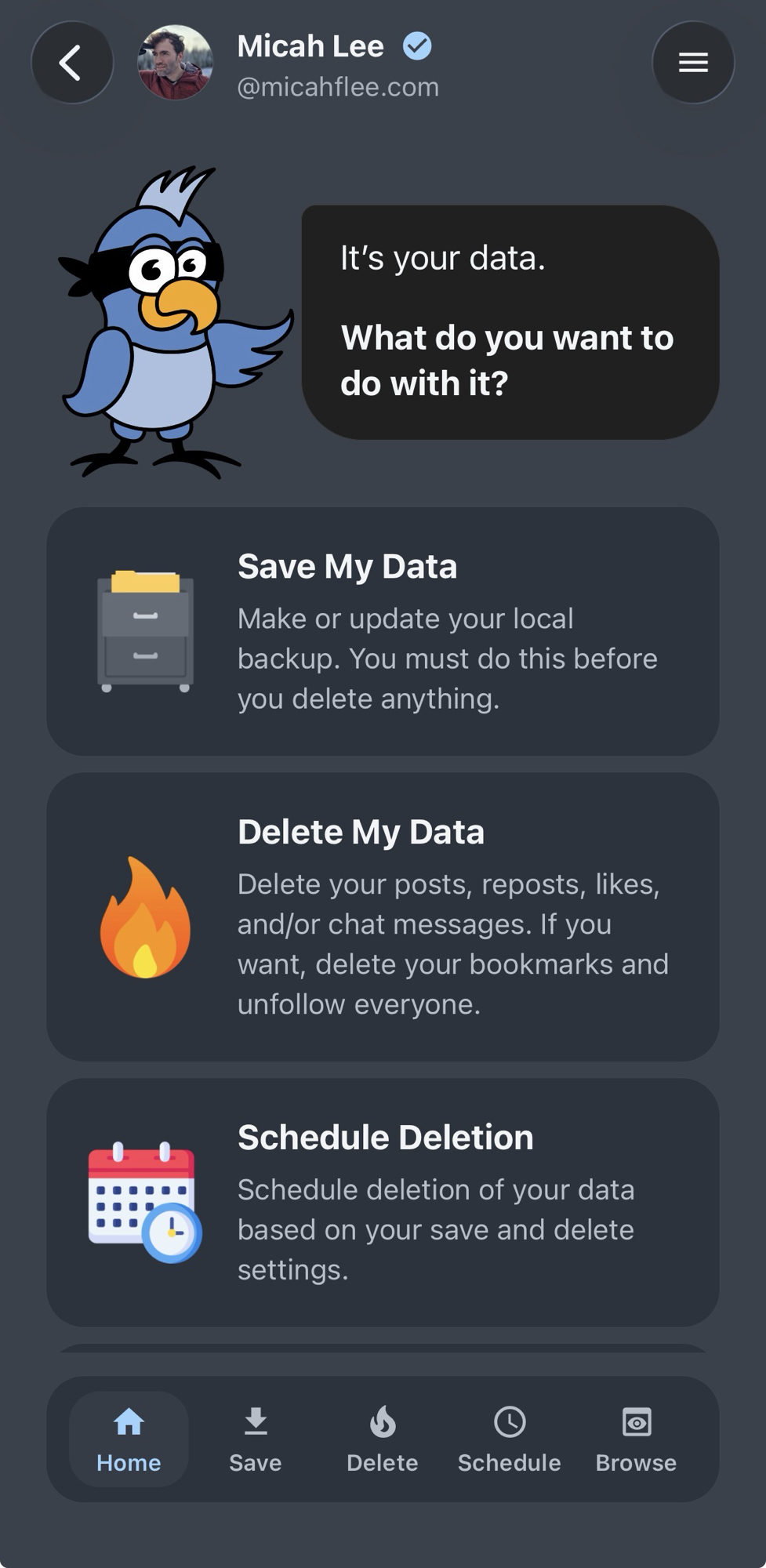
Task: Open the hamburger menu
Action: pos(693,63)
